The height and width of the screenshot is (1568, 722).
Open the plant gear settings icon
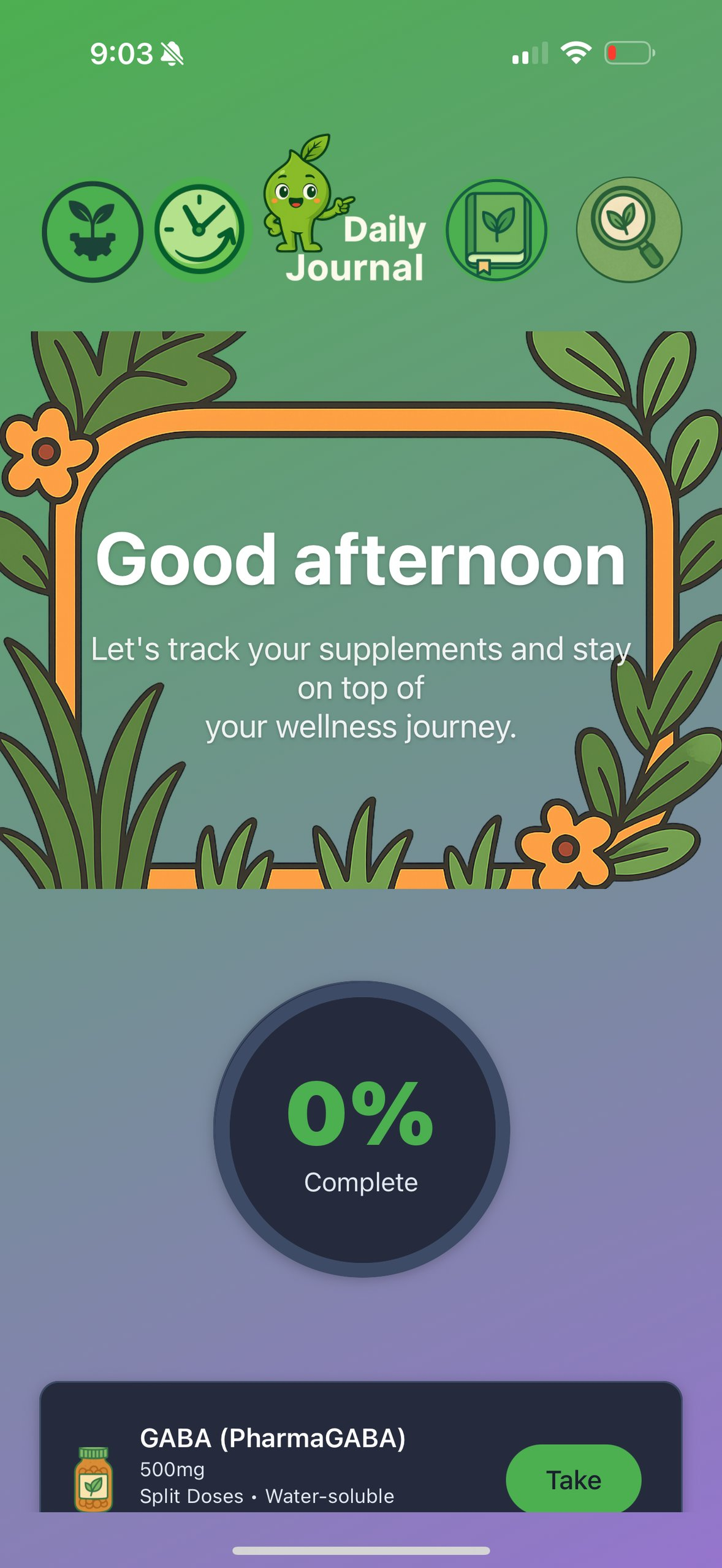pyautogui.click(x=93, y=232)
